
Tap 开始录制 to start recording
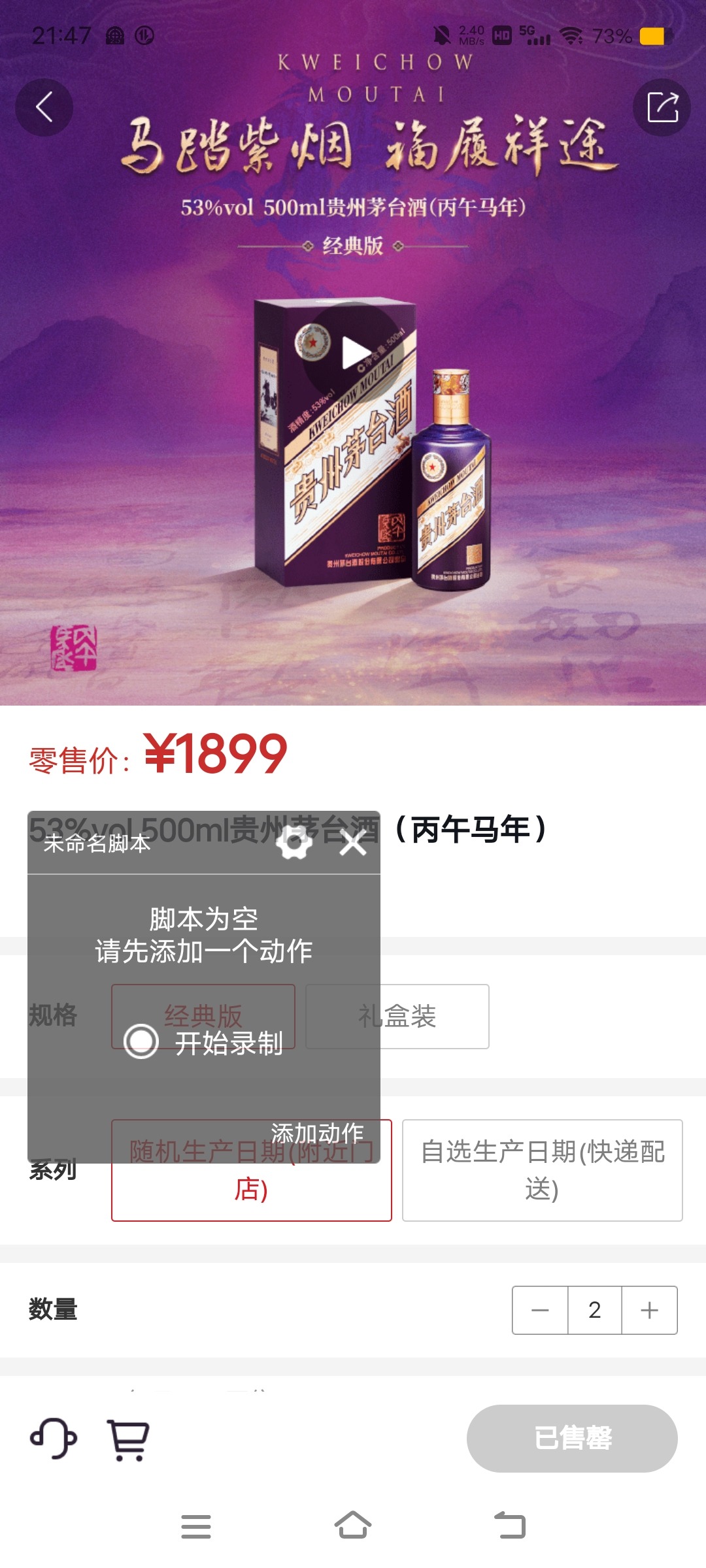[x=204, y=1042]
